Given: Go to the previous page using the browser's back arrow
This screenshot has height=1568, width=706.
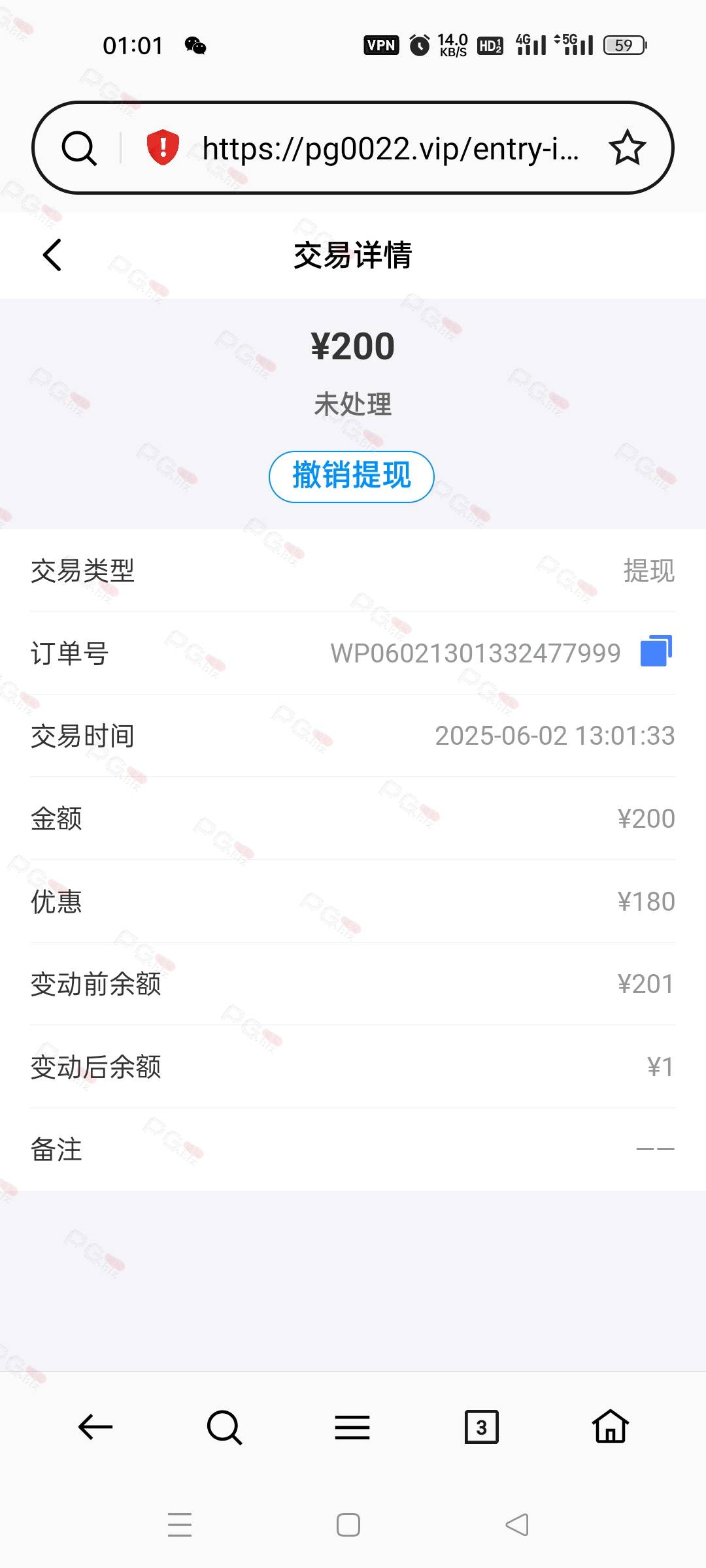Looking at the screenshot, I should point(95,1426).
